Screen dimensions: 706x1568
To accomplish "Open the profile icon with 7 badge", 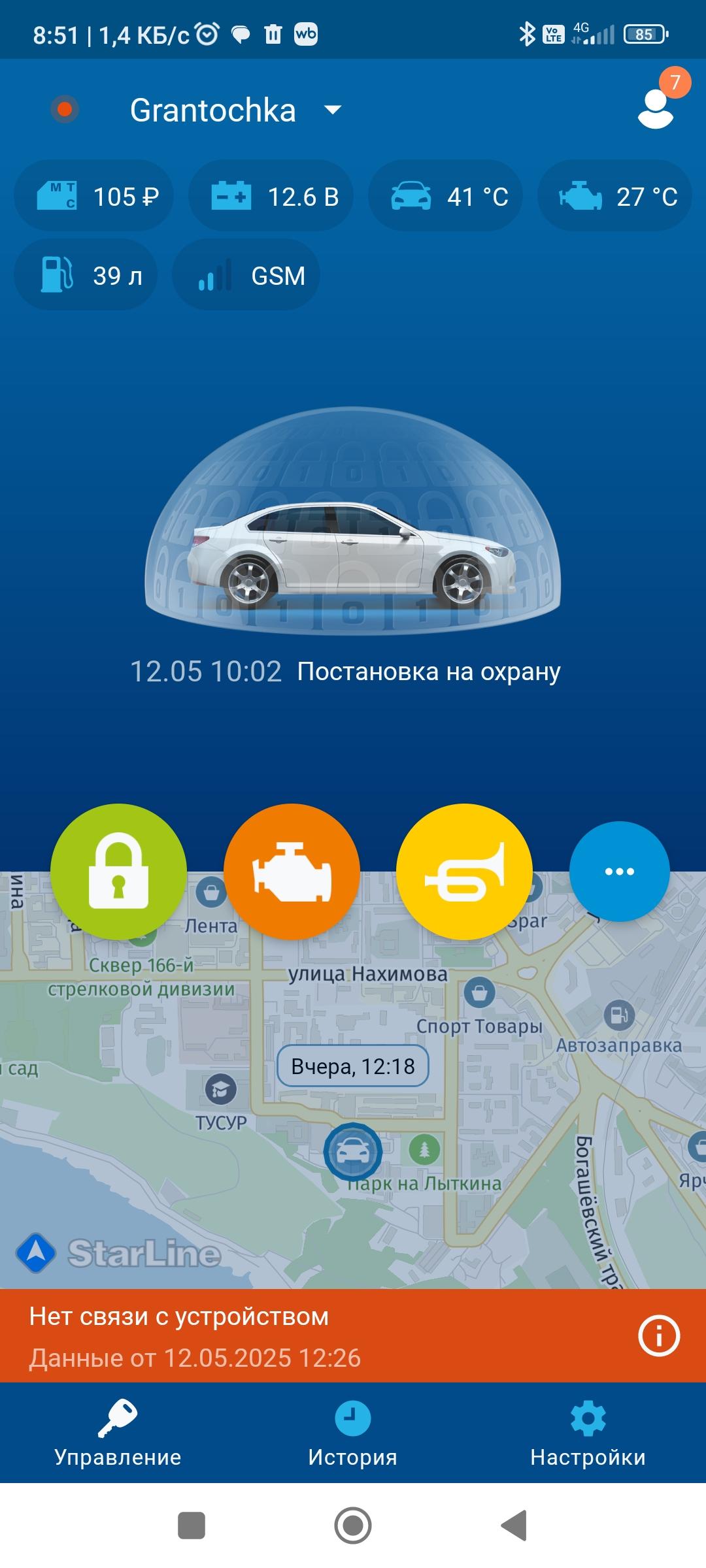I will click(656, 108).
